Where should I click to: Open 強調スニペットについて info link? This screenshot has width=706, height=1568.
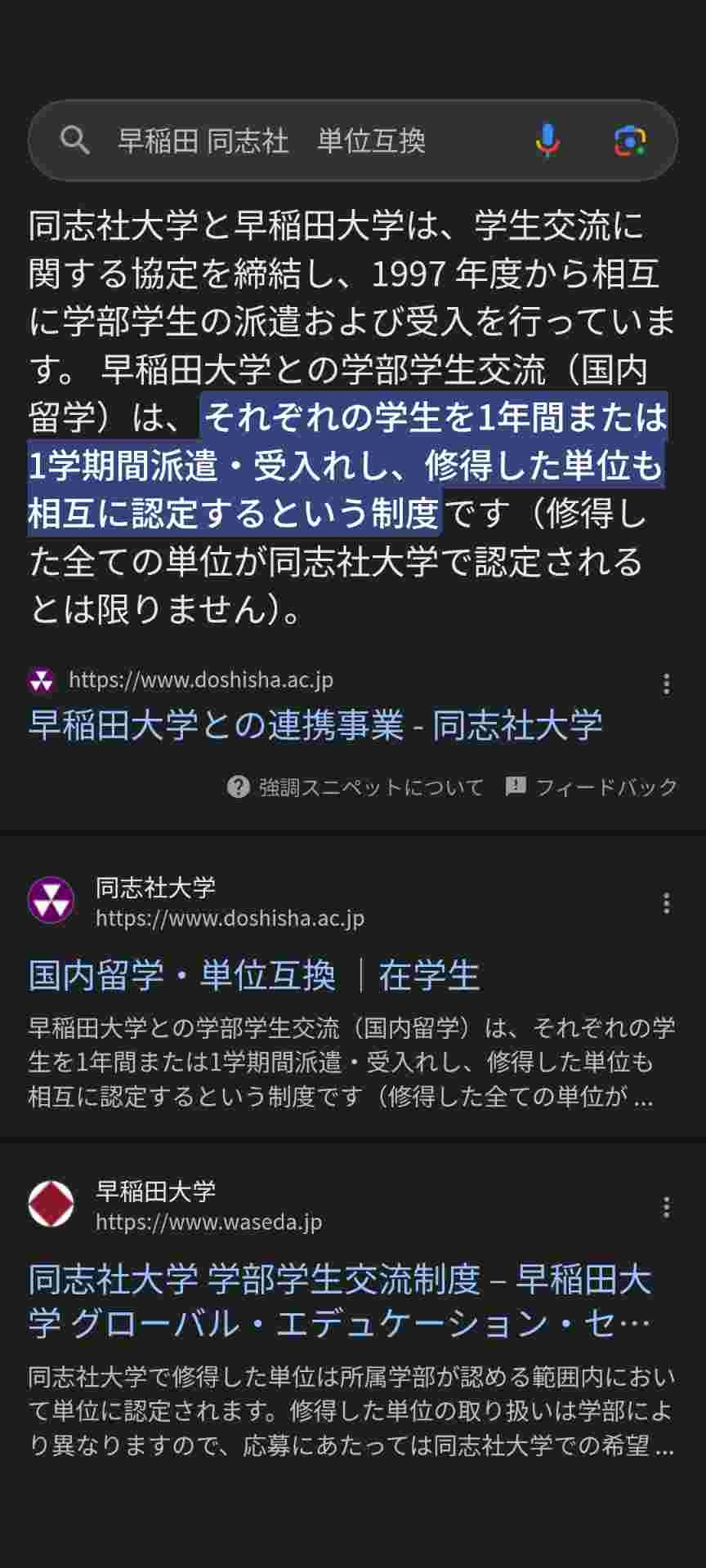[x=355, y=787]
